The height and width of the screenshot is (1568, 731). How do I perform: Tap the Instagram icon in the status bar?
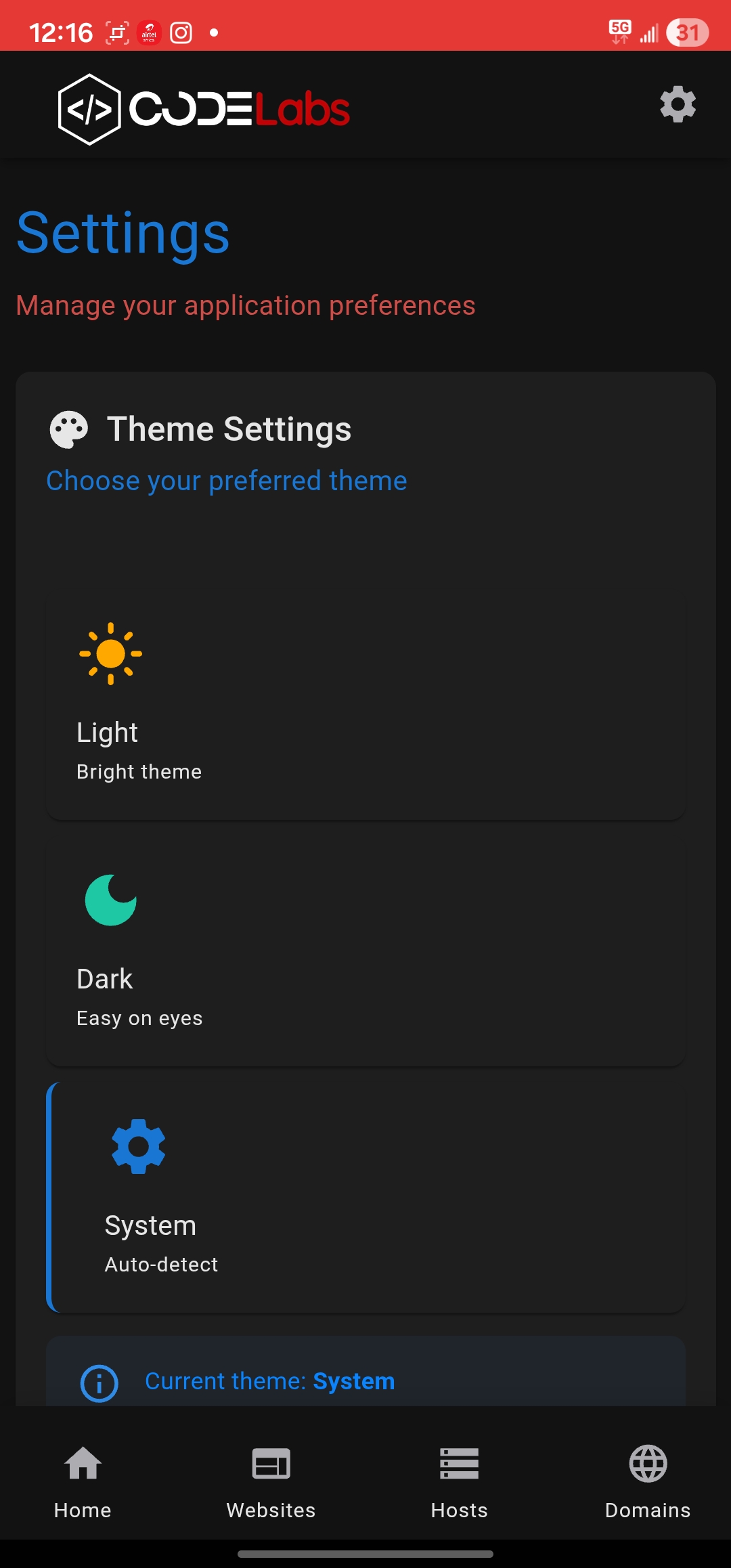[x=181, y=32]
